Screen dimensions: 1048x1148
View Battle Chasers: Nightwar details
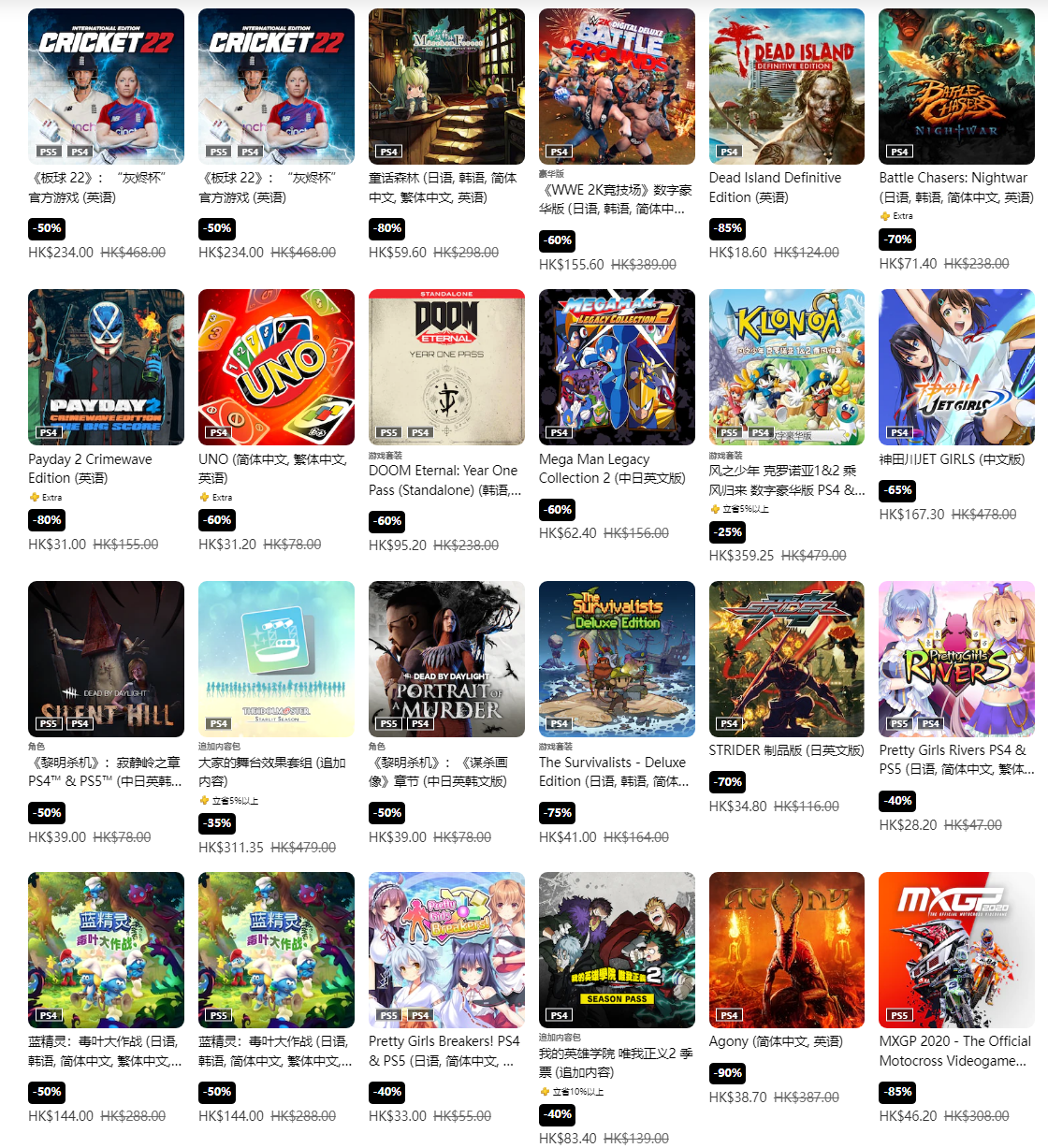tap(956, 87)
